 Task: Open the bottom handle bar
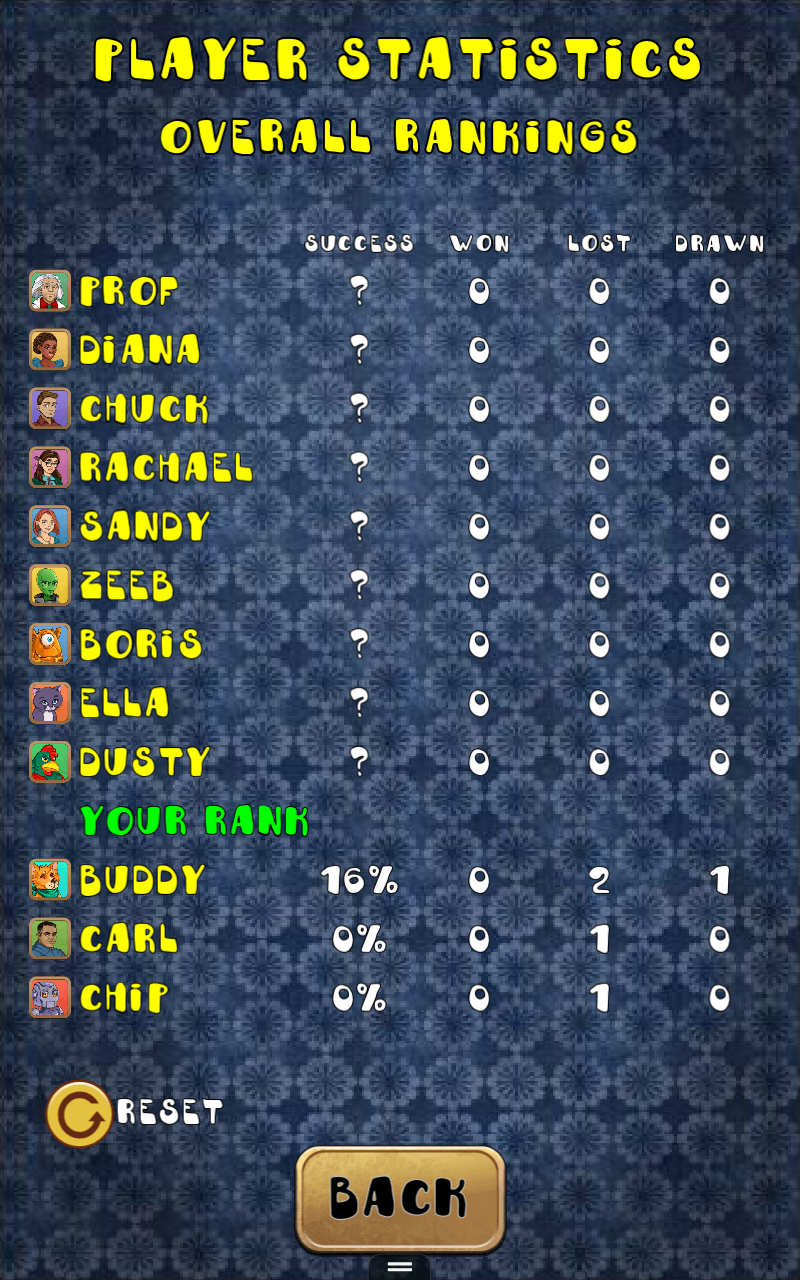point(400,1267)
